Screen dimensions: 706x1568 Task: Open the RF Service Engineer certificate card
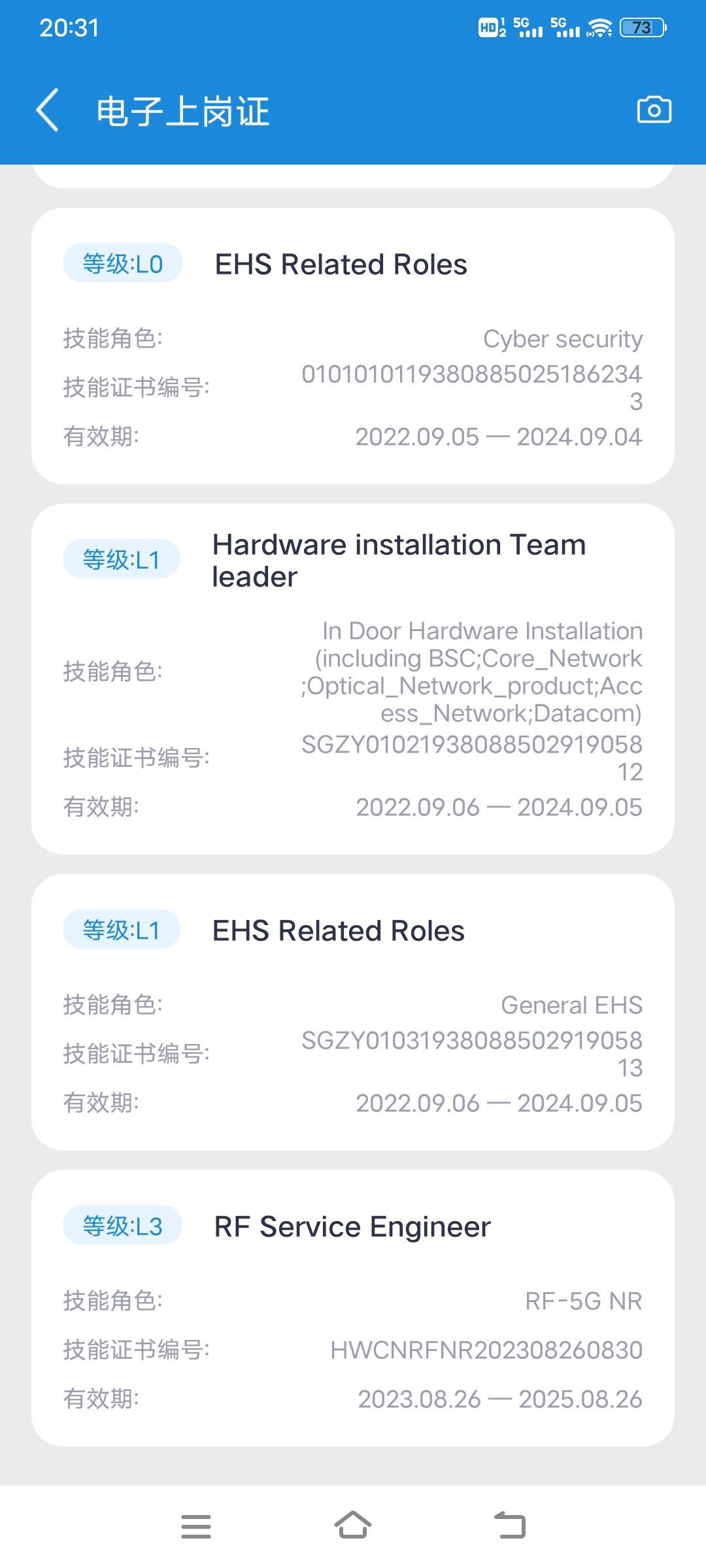pyautogui.click(x=353, y=1308)
